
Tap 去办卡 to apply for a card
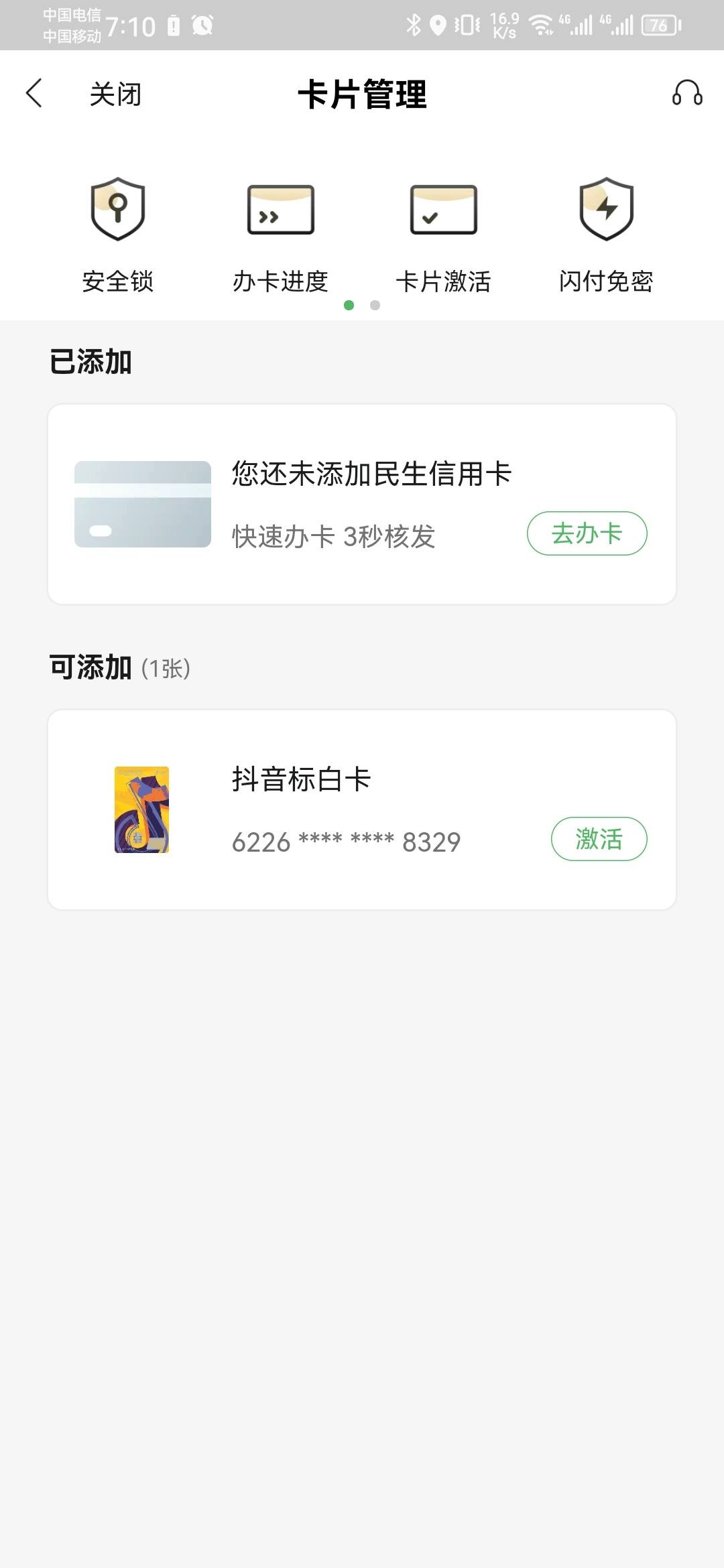click(587, 533)
